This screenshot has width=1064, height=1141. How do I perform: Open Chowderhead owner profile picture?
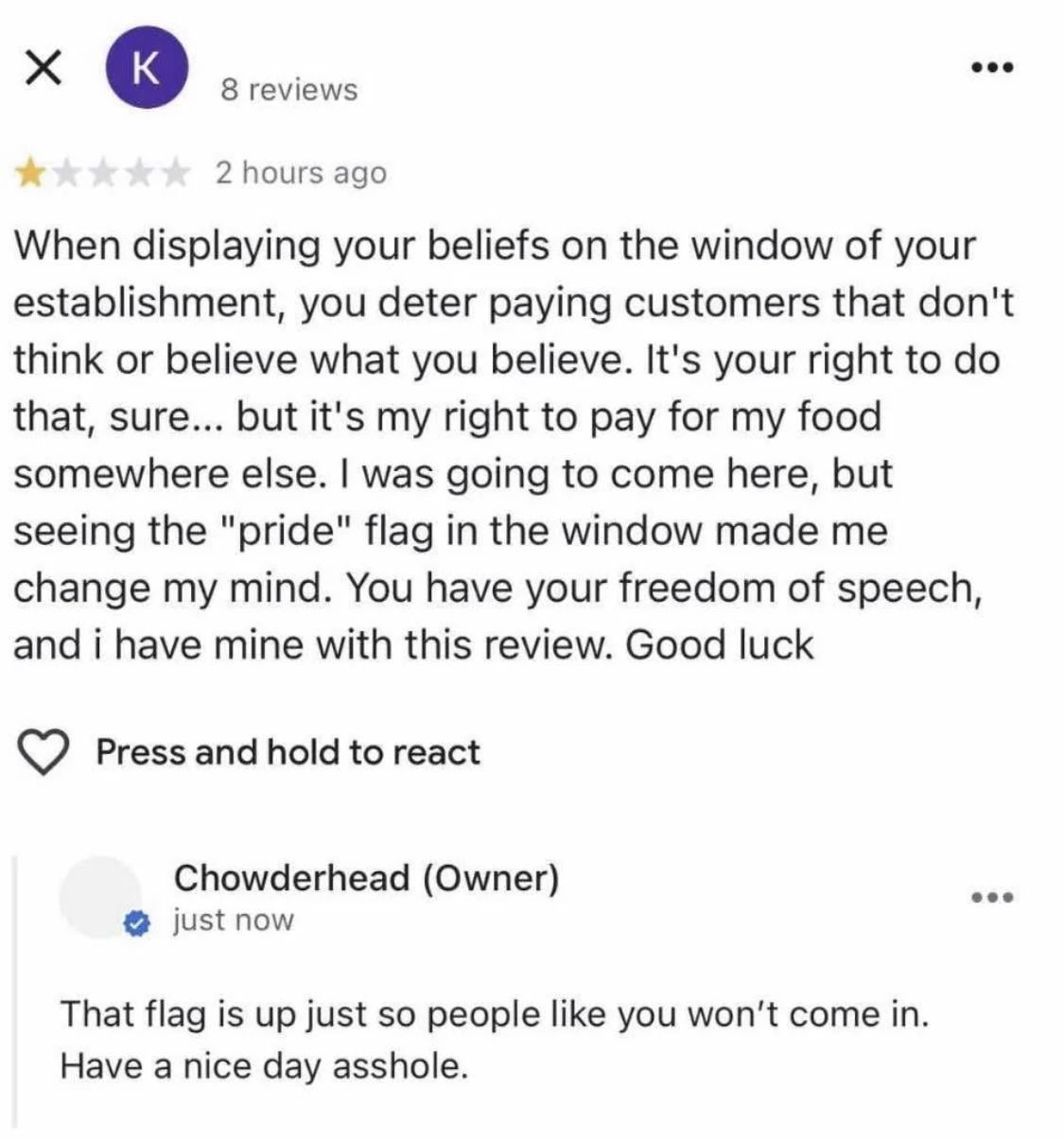tap(101, 897)
